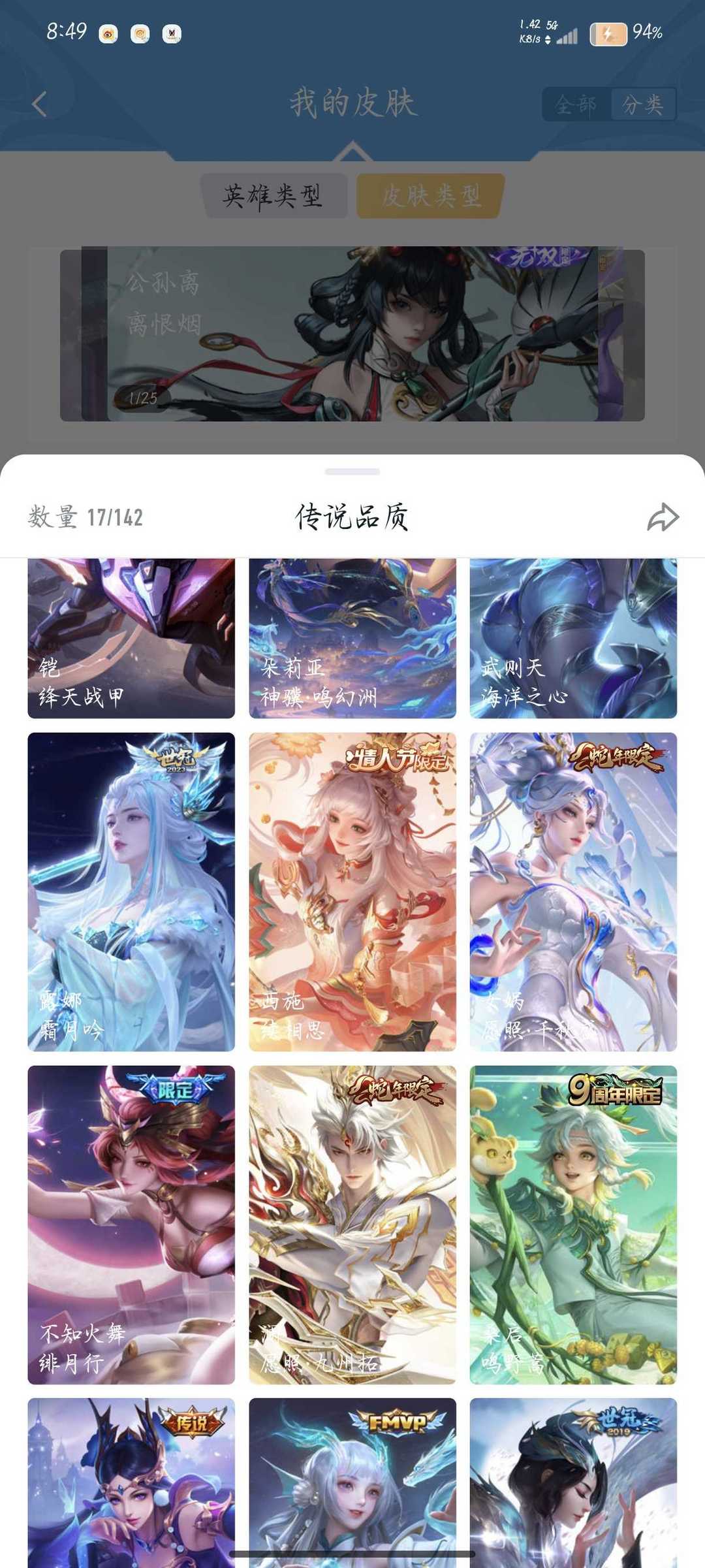705x1568 pixels.
Task: Switch to the 分类 view
Action: pyautogui.click(x=643, y=104)
